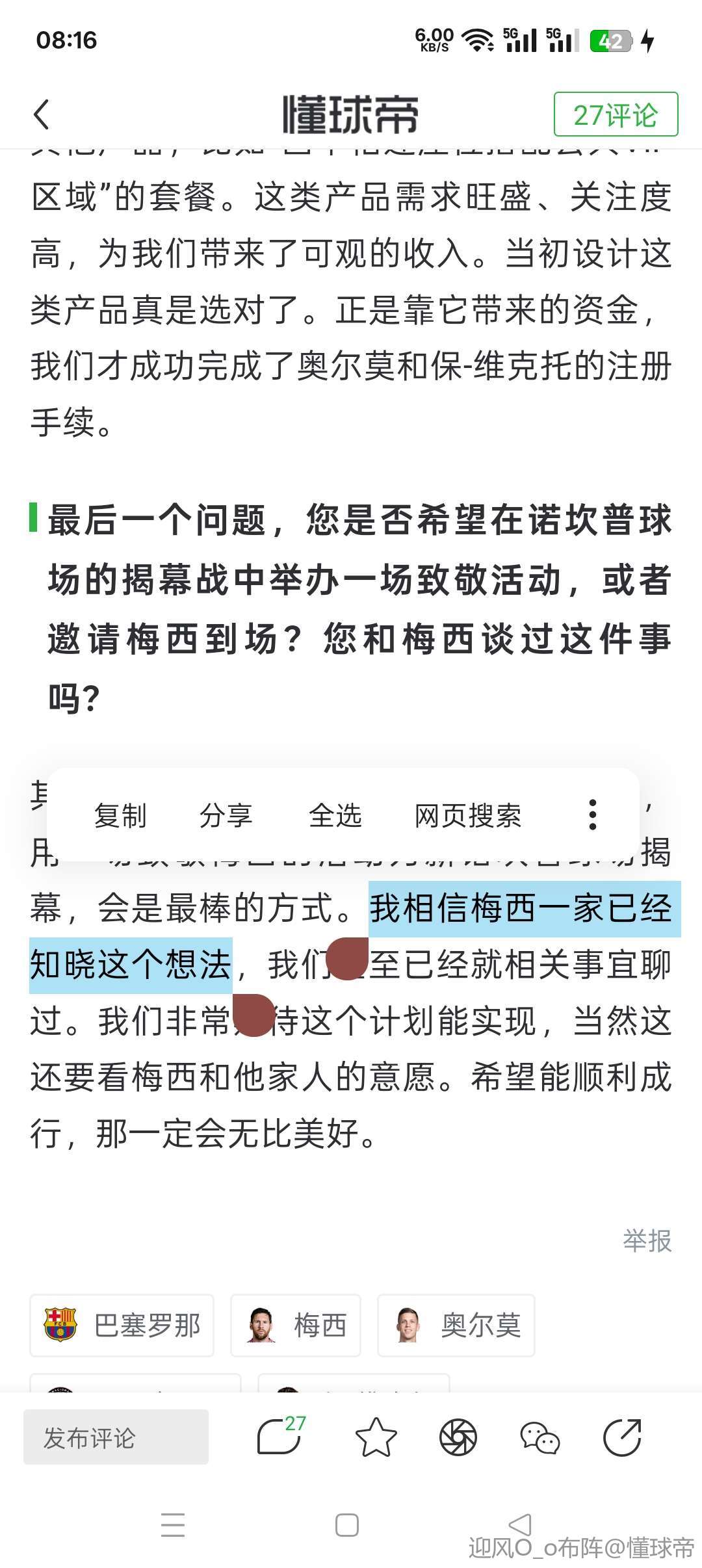The image size is (702, 1568).
Task: Share the article to WeChat
Action: 539,1437
